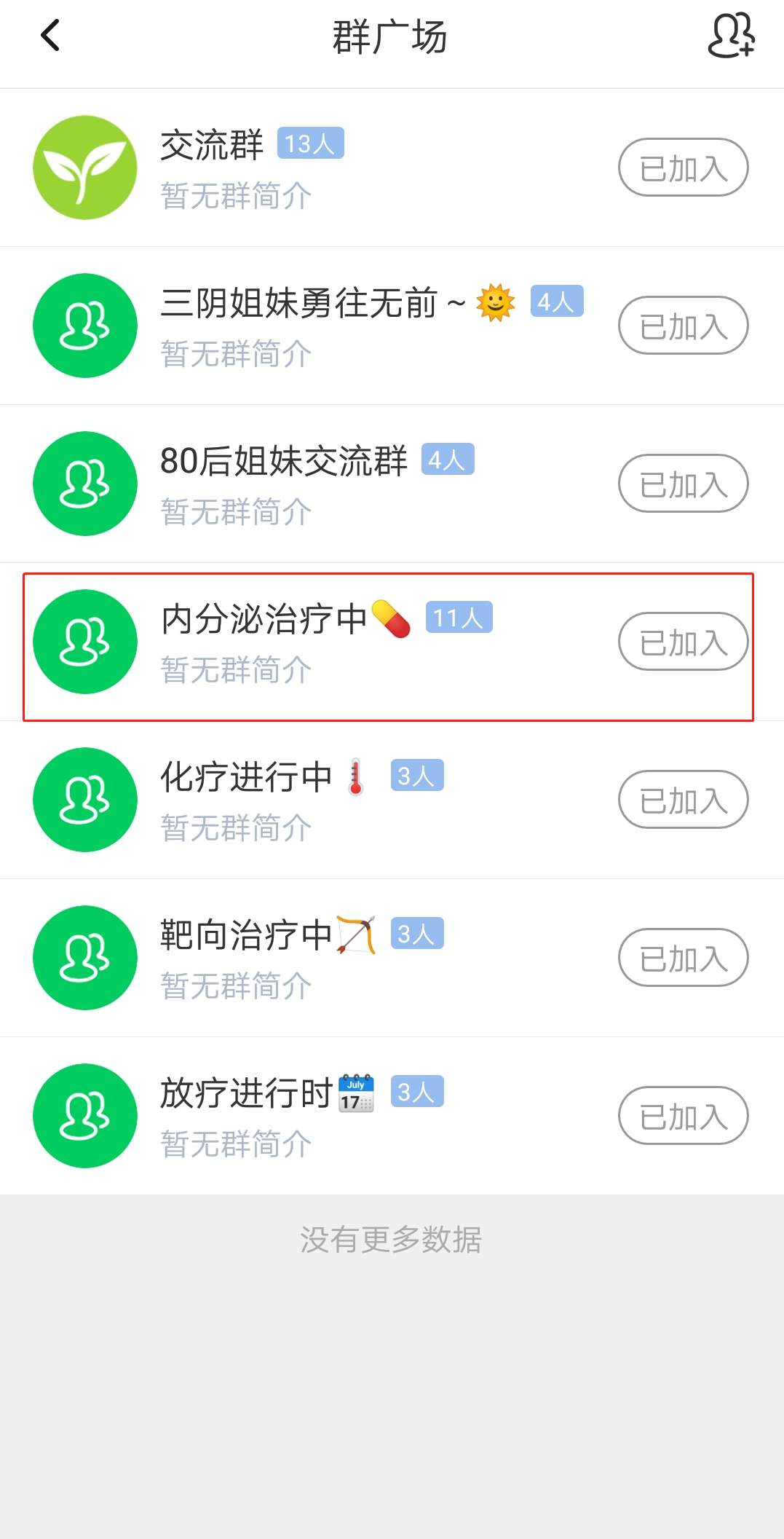
Task: Tap the back arrow icon
Action: pyautogui.click(x=51, y=36)
